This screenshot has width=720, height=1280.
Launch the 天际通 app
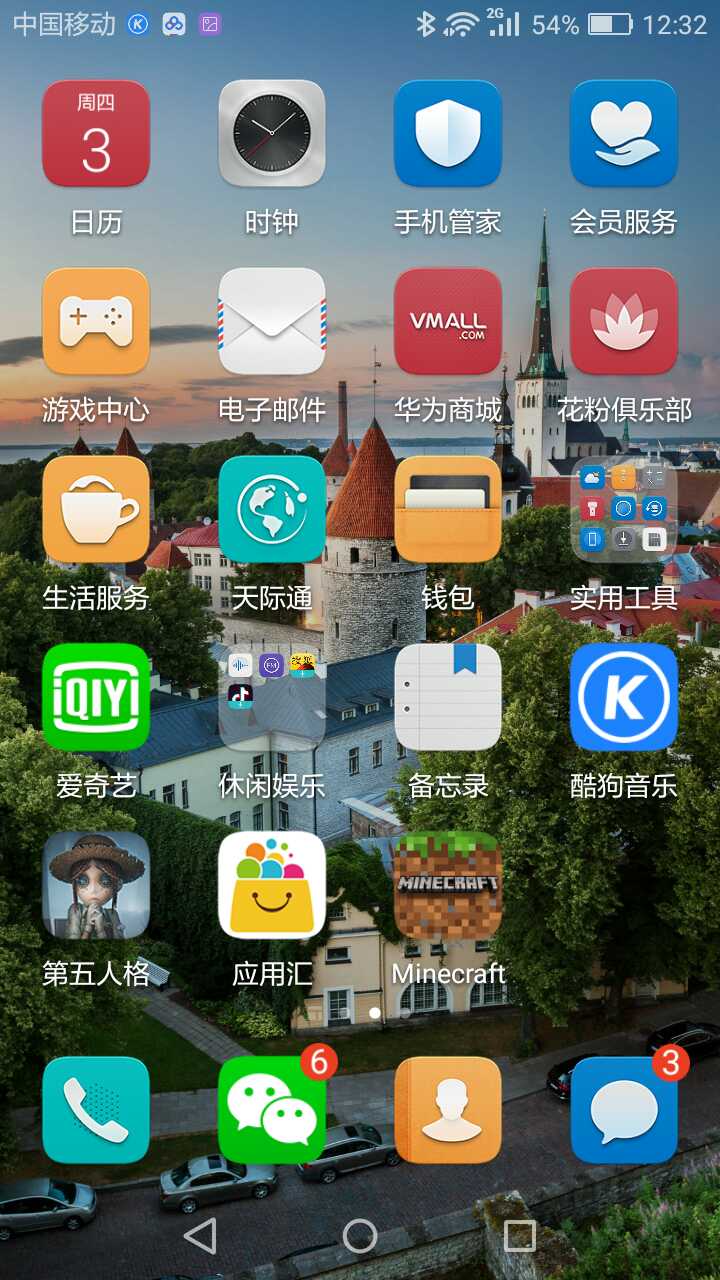pos(272,510)
